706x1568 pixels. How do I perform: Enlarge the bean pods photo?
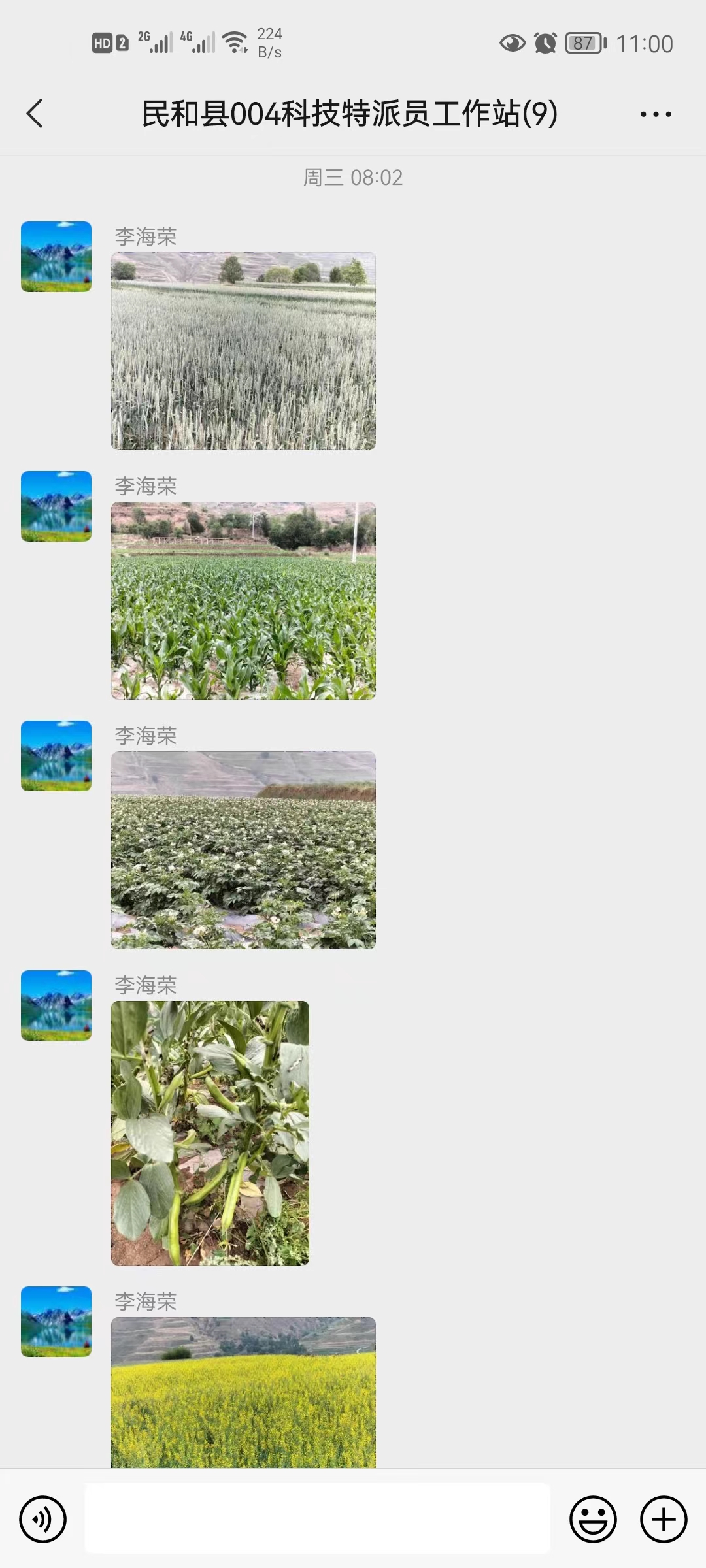(210, 1133)
